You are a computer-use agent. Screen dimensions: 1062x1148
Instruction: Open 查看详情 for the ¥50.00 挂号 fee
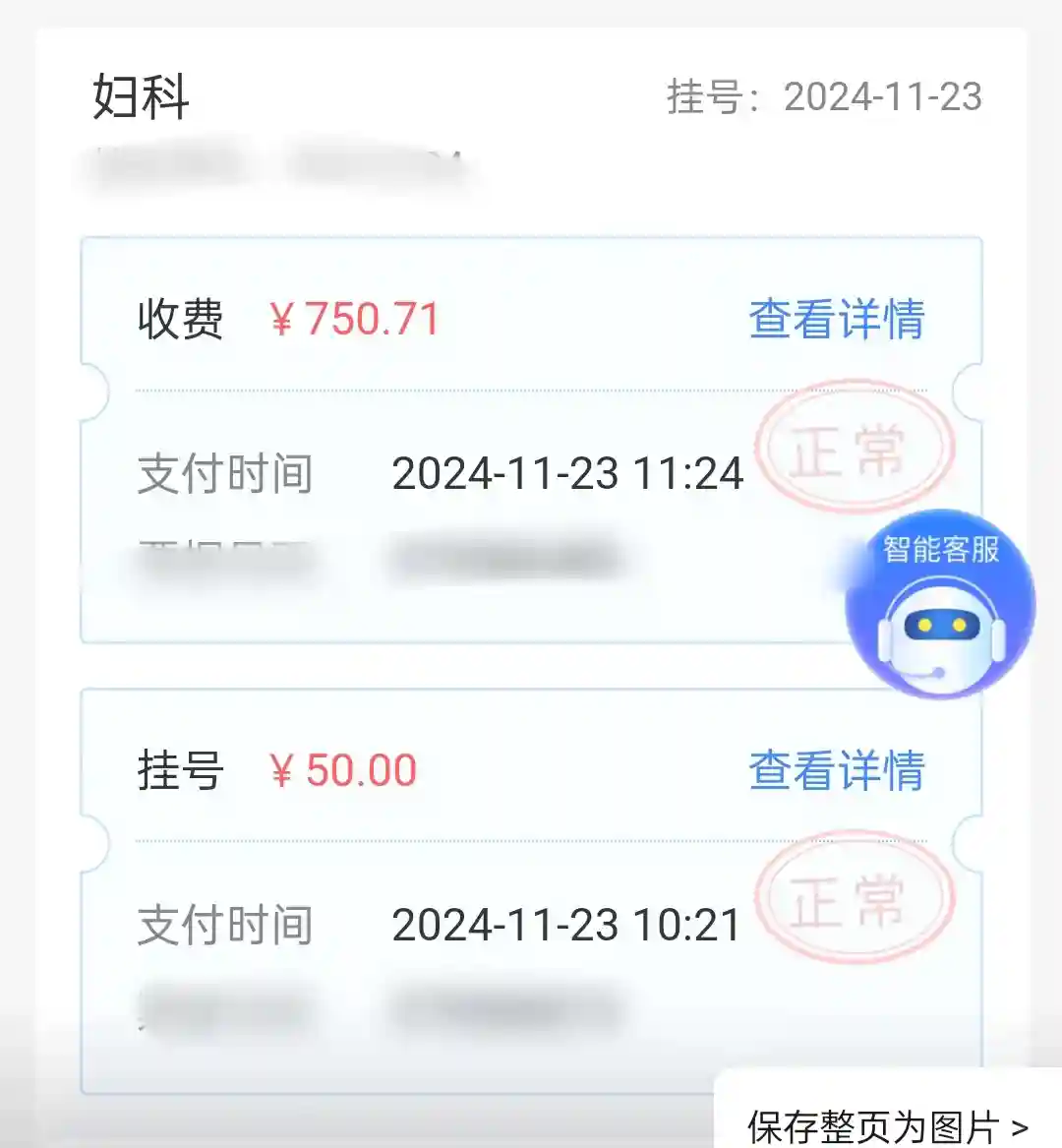[x=836, y=770]
